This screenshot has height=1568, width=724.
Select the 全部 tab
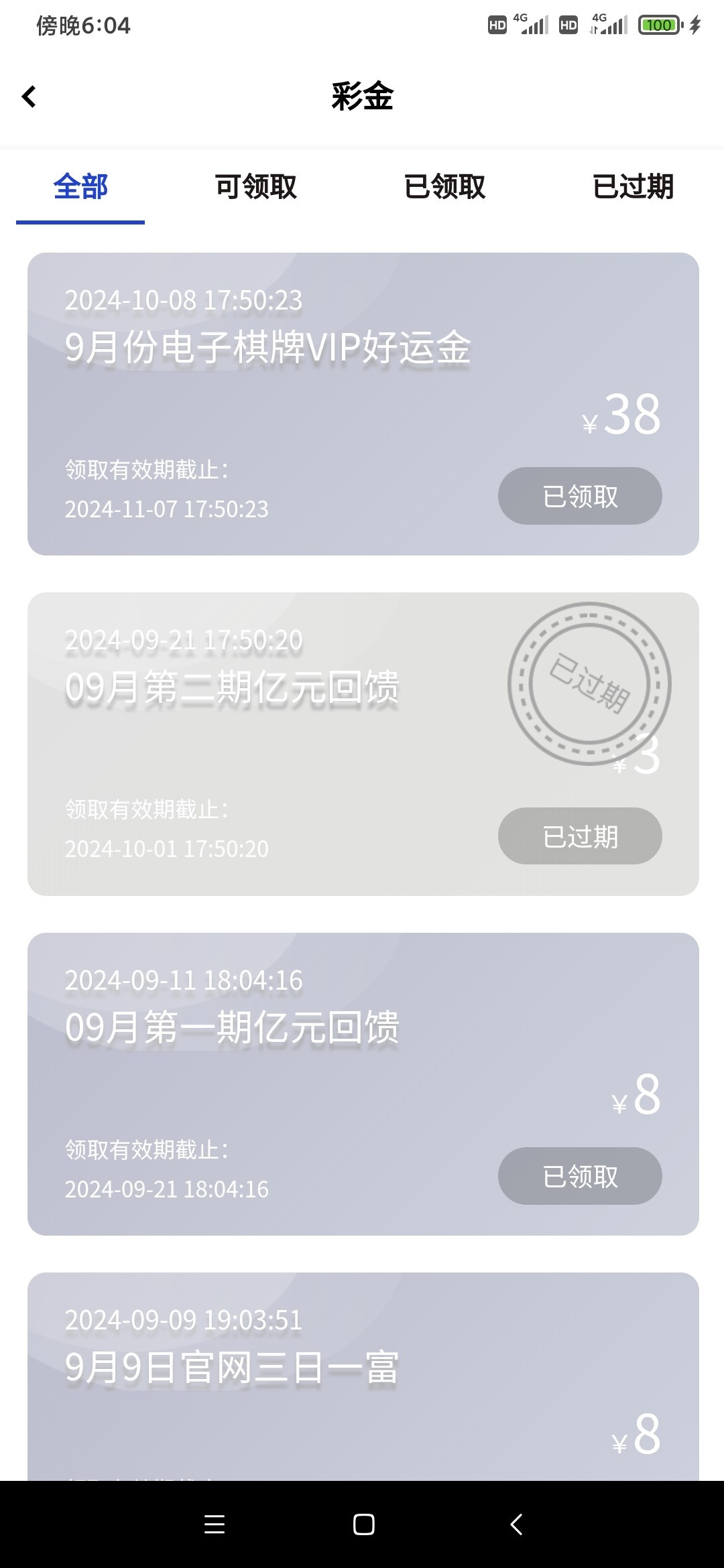tap(80, 187)
